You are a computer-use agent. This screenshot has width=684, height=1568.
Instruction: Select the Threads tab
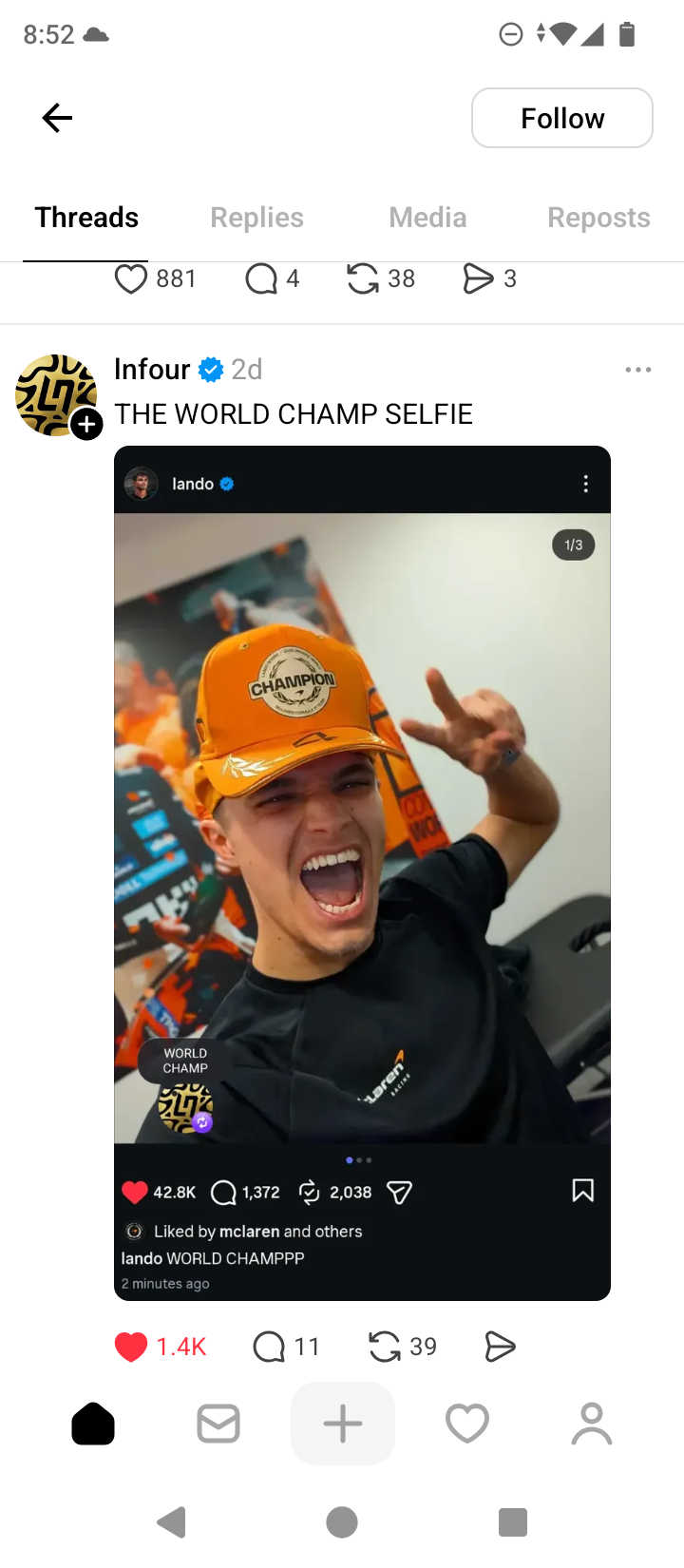tap(86, 218)
